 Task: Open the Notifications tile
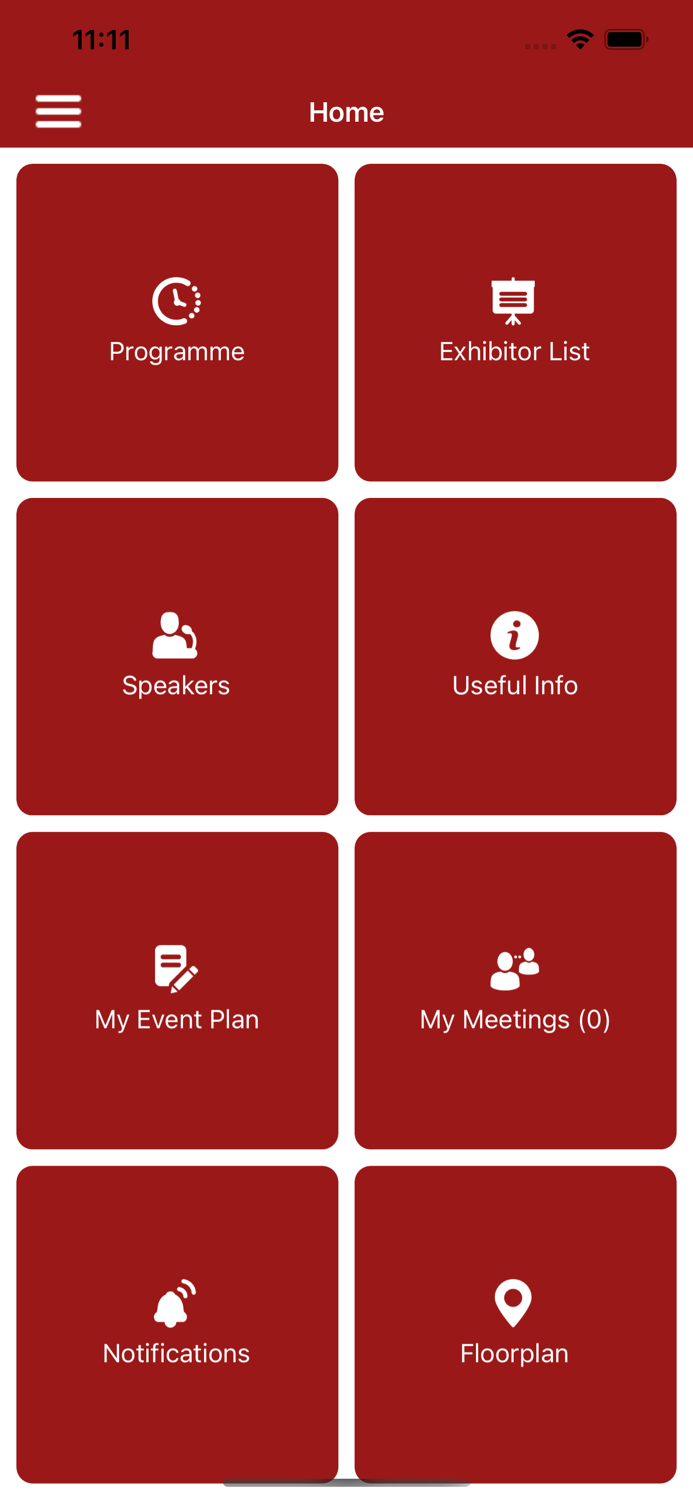pos(177,1324)
